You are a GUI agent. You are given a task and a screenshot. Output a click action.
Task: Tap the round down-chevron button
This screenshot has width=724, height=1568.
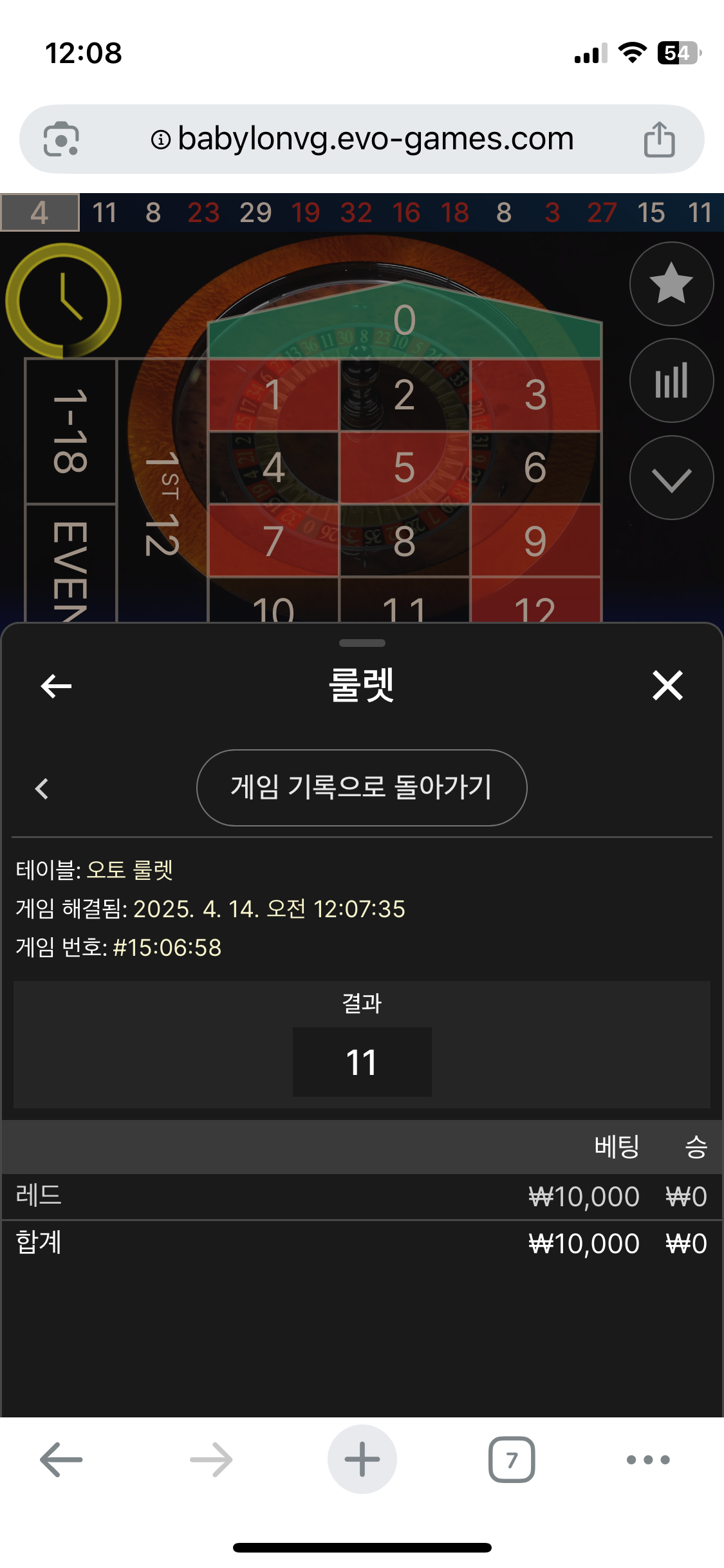tap(671, 478)
